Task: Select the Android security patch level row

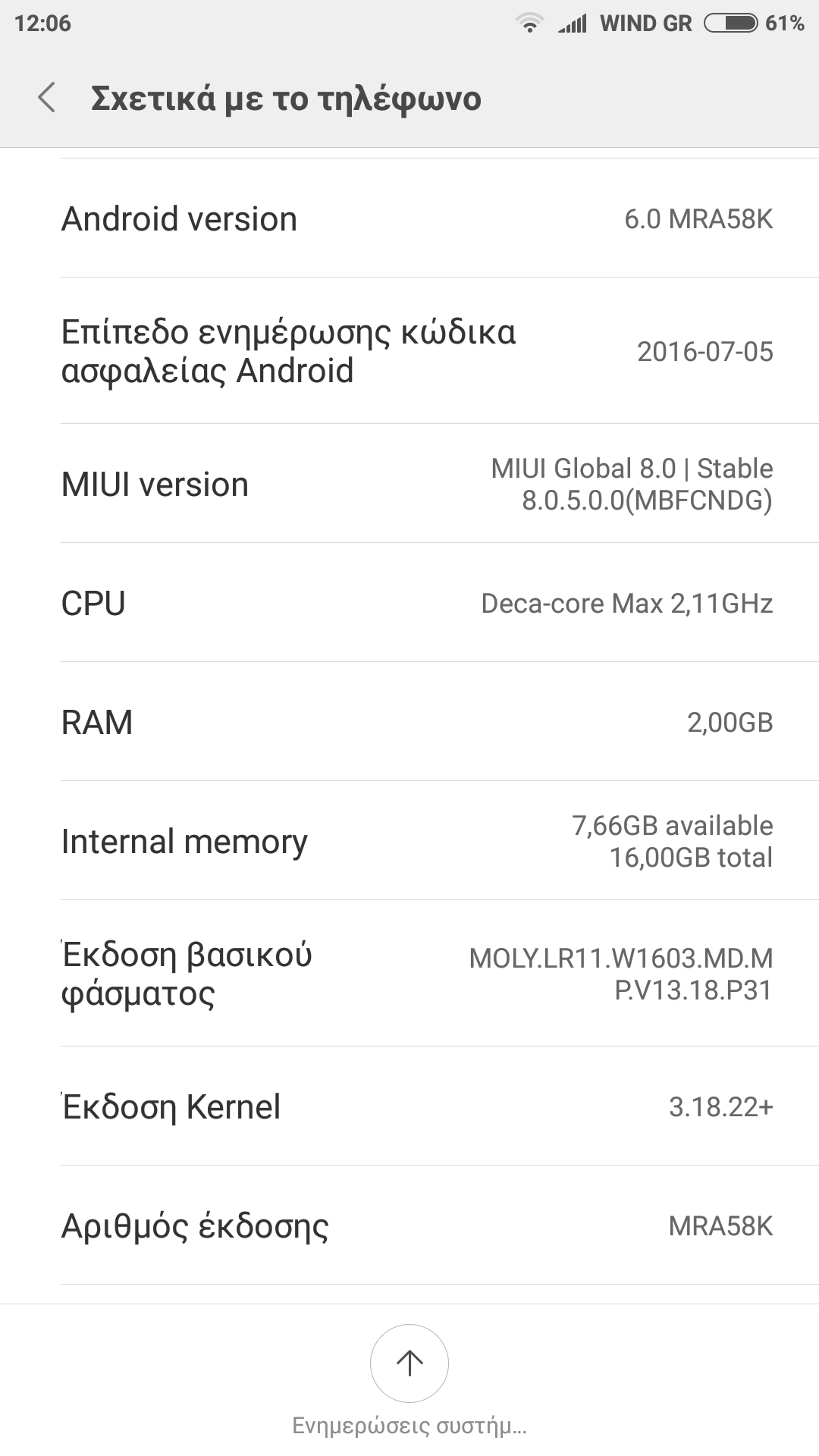Action: [409, 351]
